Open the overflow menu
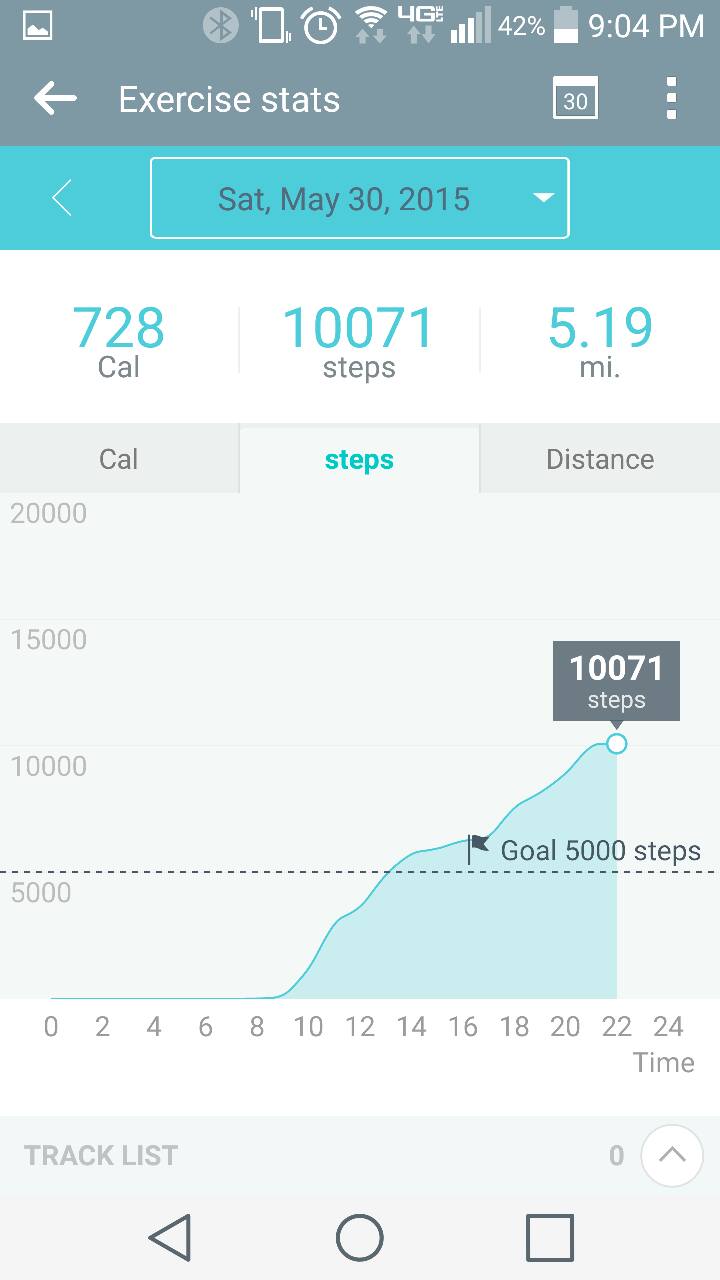720x1280 pixels. point(671,99)
